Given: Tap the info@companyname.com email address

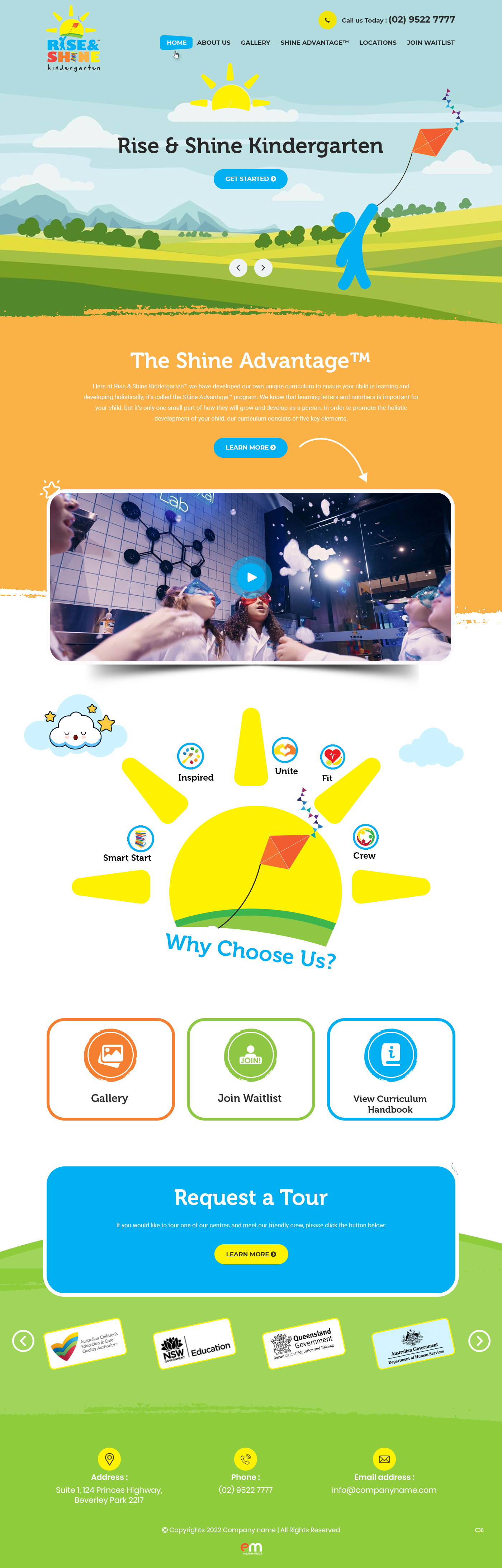Looking at the screenshot, I should [x=384, y=1490].
